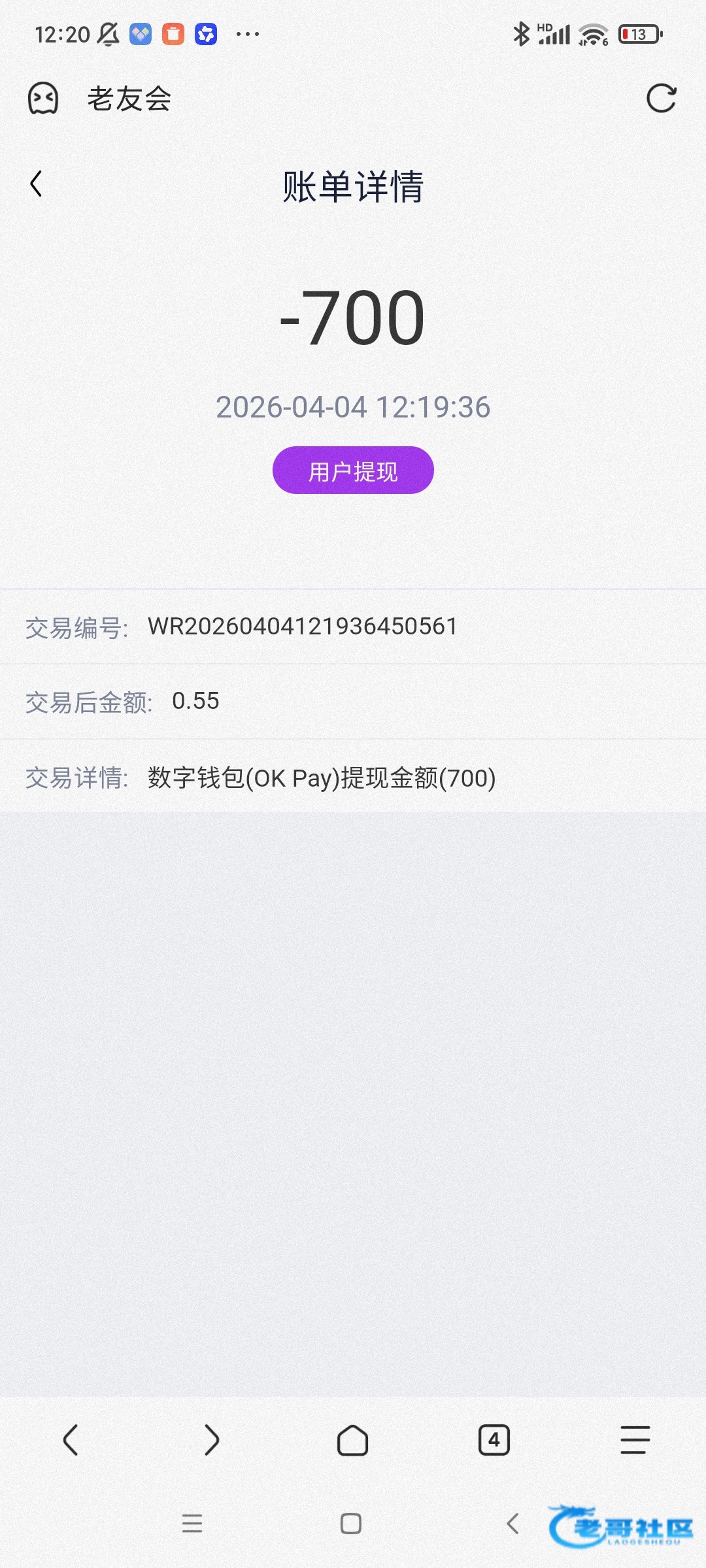Open the tab switcher showing 4 tabs
The width and height of the screenshot is (706, 1568).
pos(494,1440)
